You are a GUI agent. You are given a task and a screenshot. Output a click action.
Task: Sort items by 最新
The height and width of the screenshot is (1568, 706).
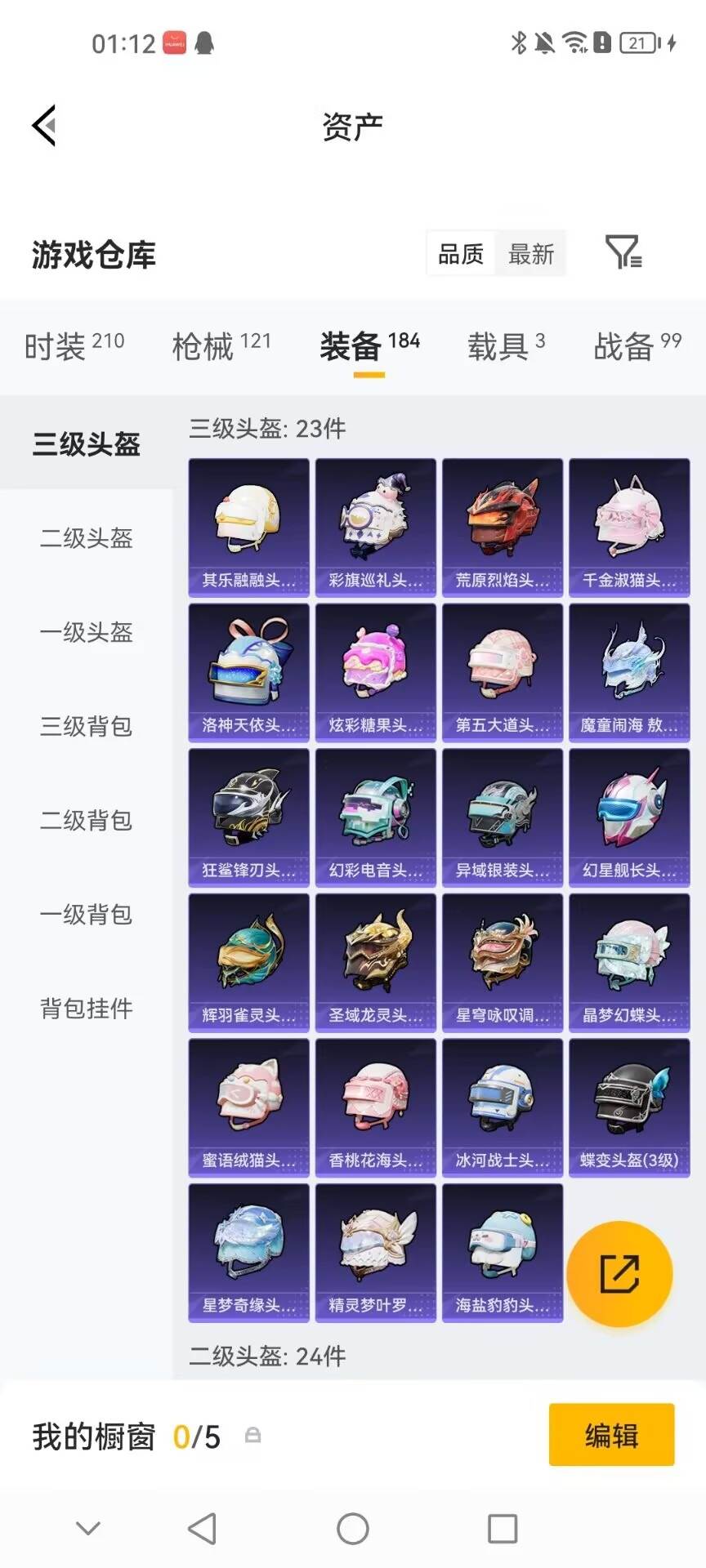(531, 254)
